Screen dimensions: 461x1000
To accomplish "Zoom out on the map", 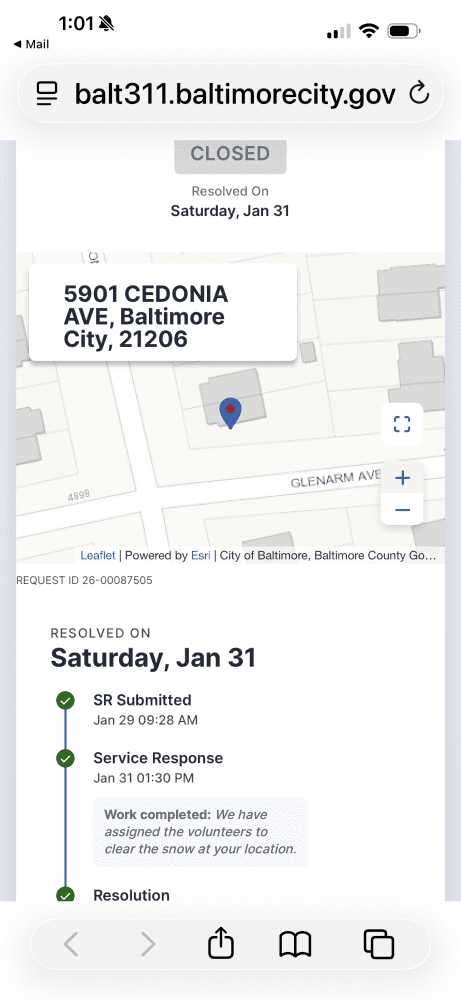I will (x=402, y=510).
